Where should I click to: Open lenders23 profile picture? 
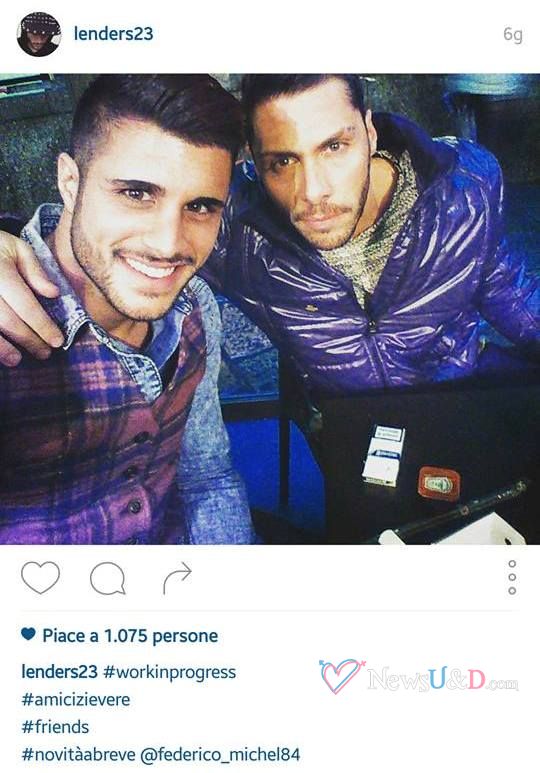39,35
